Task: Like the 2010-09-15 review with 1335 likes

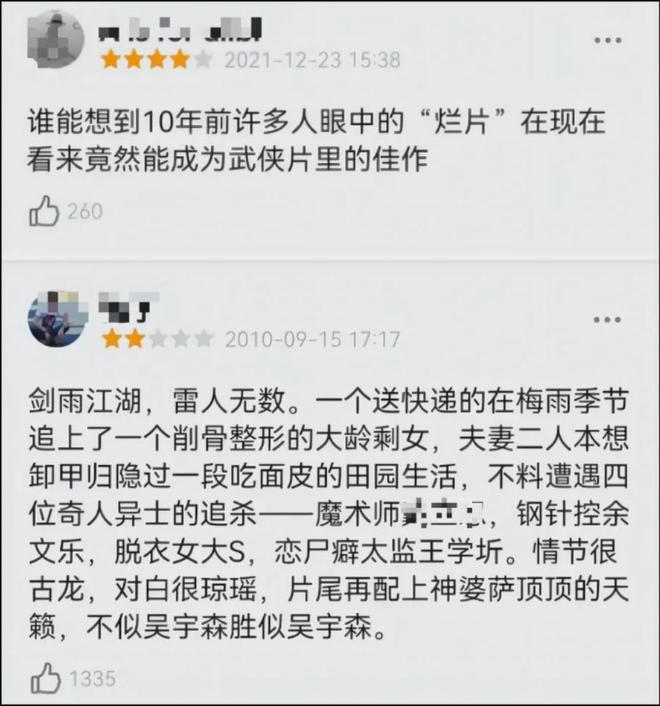Action: tap(45, 680)
